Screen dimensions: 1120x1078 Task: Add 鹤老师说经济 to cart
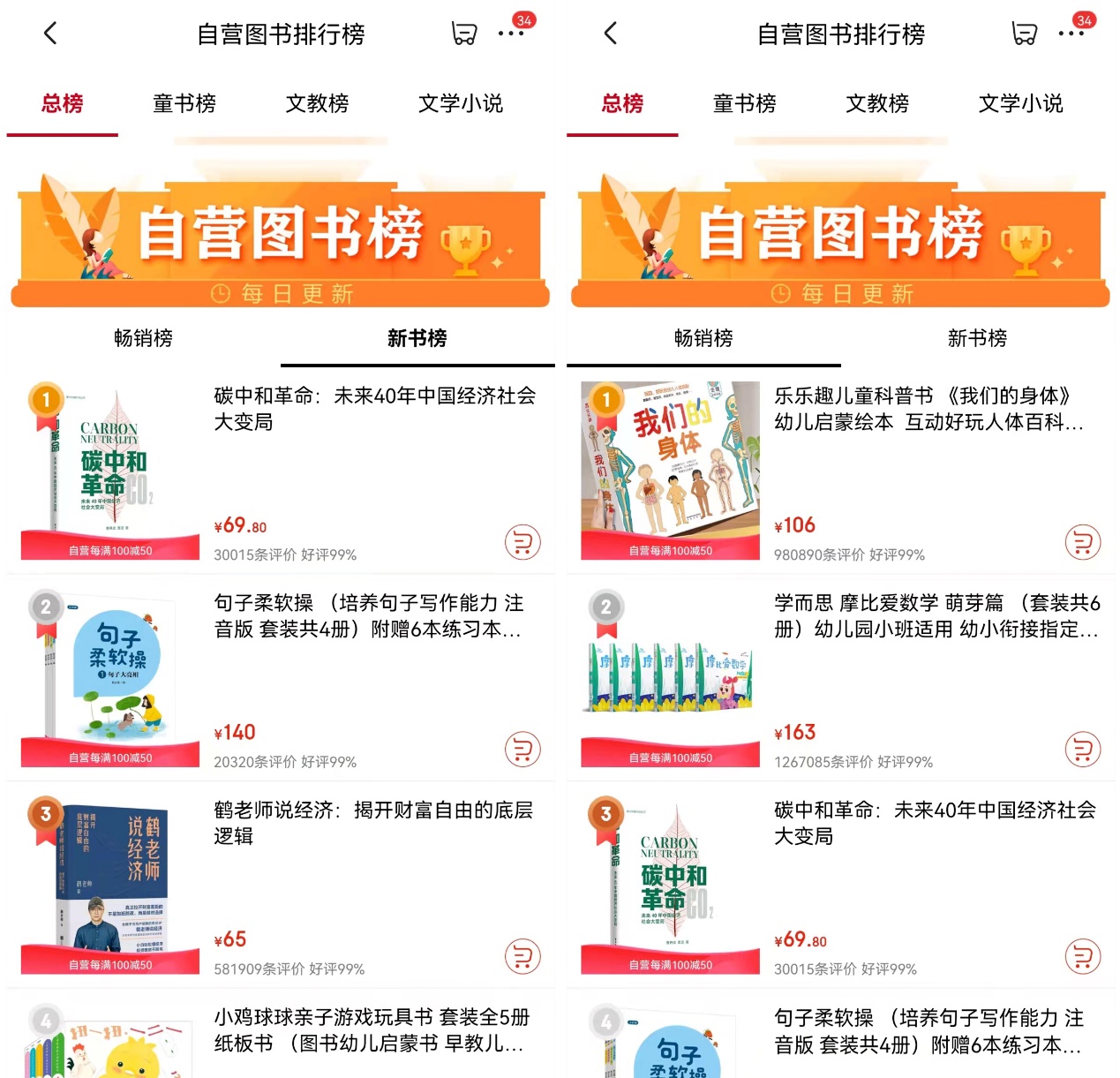pos(522,956)
